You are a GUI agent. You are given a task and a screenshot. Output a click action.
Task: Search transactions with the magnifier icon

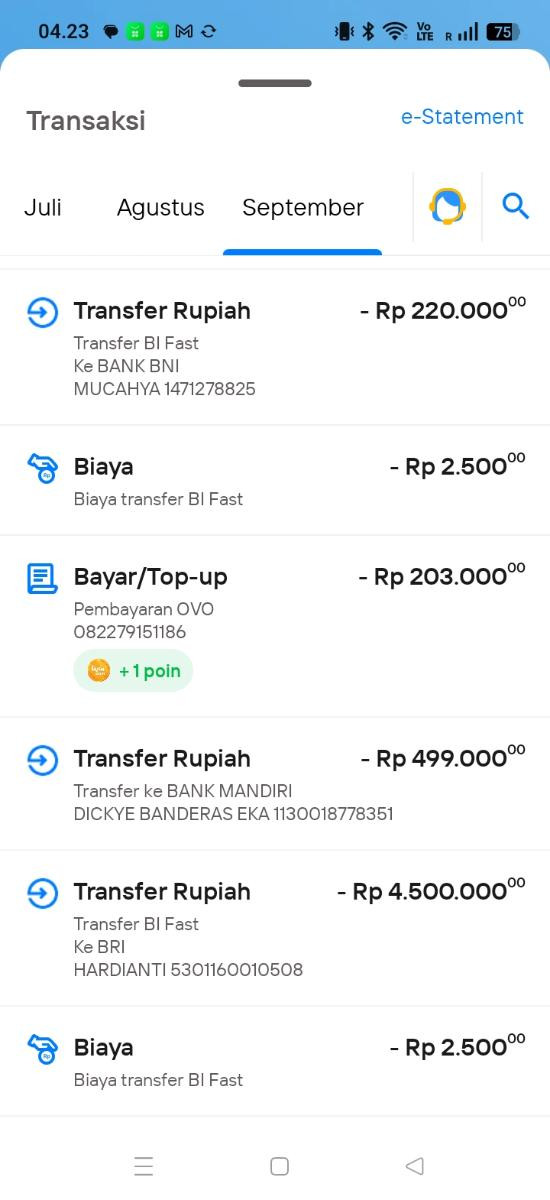coord(515,207)
